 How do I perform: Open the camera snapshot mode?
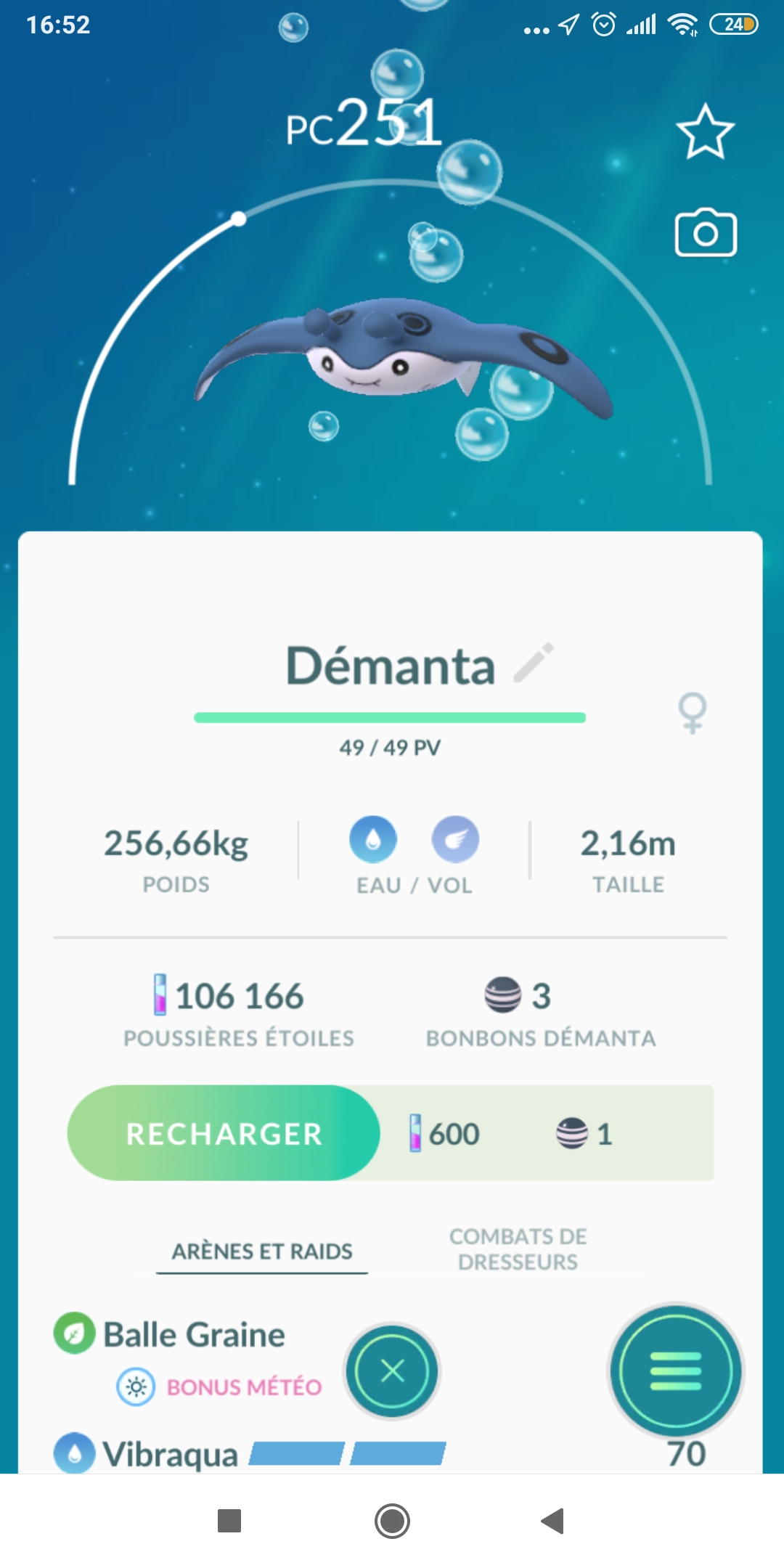[706, 233]
